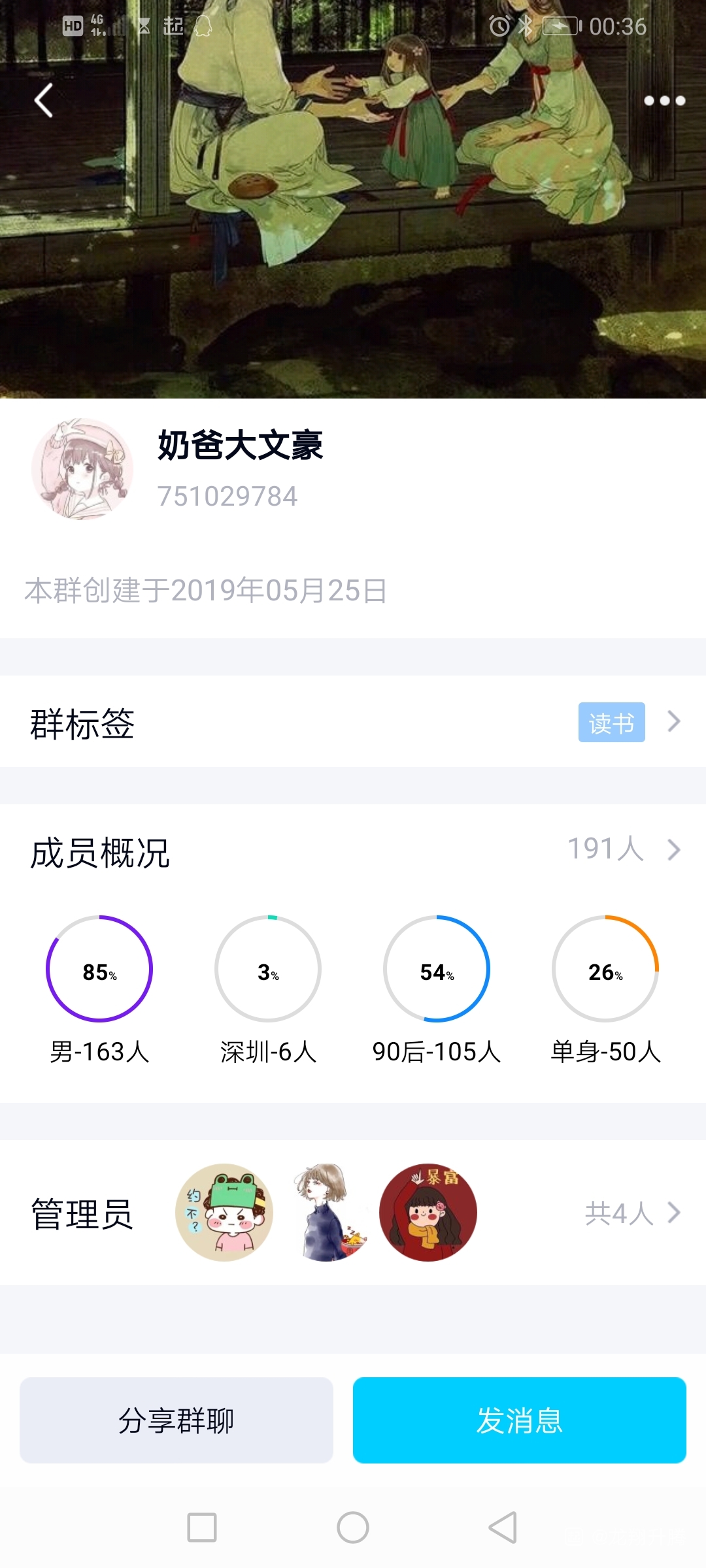706x1568 pixels.
Task: Tap 分享群聊 to share the group
Action: pos(176,1420)
